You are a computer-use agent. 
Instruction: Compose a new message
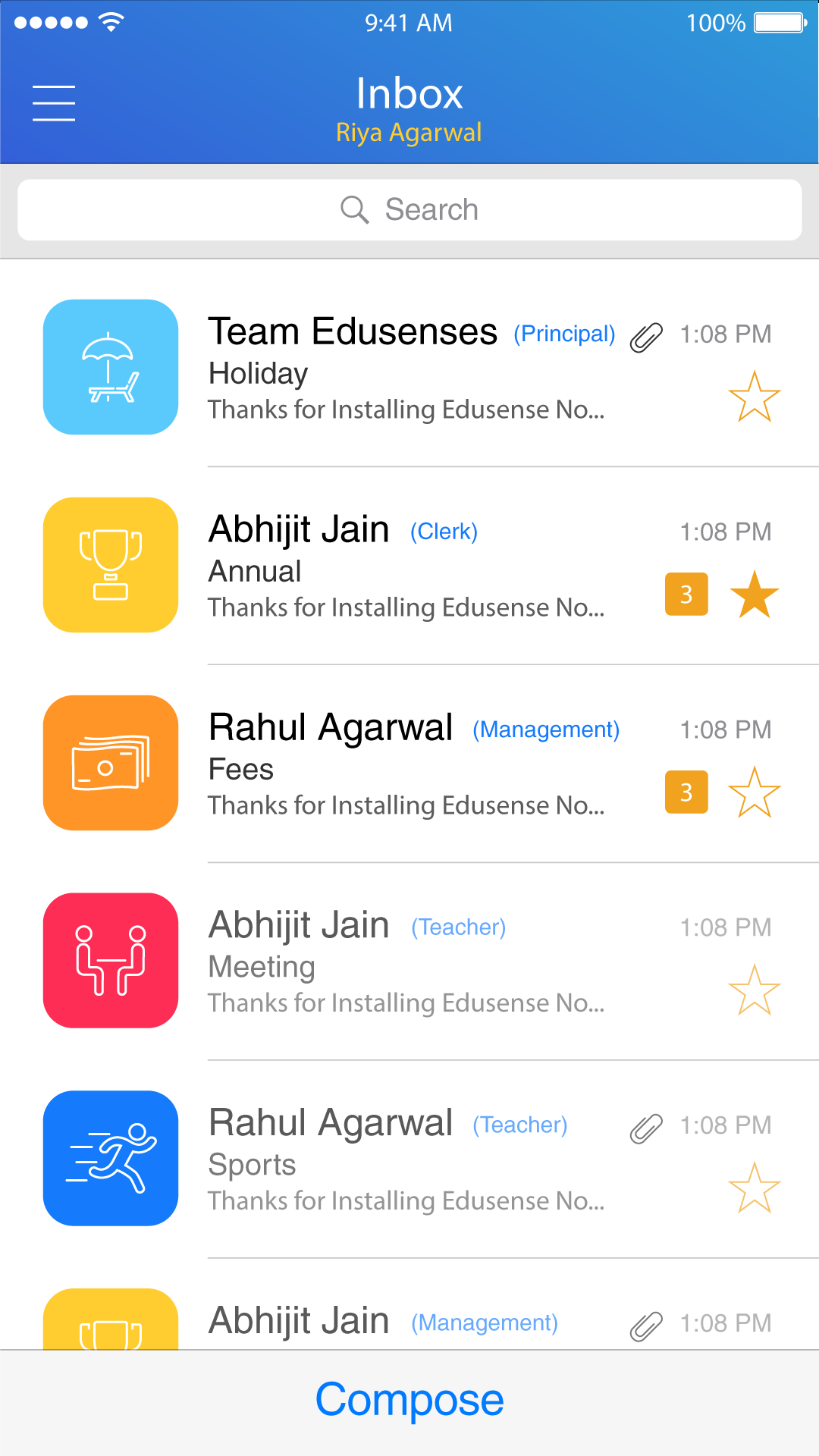(409, 1400)
